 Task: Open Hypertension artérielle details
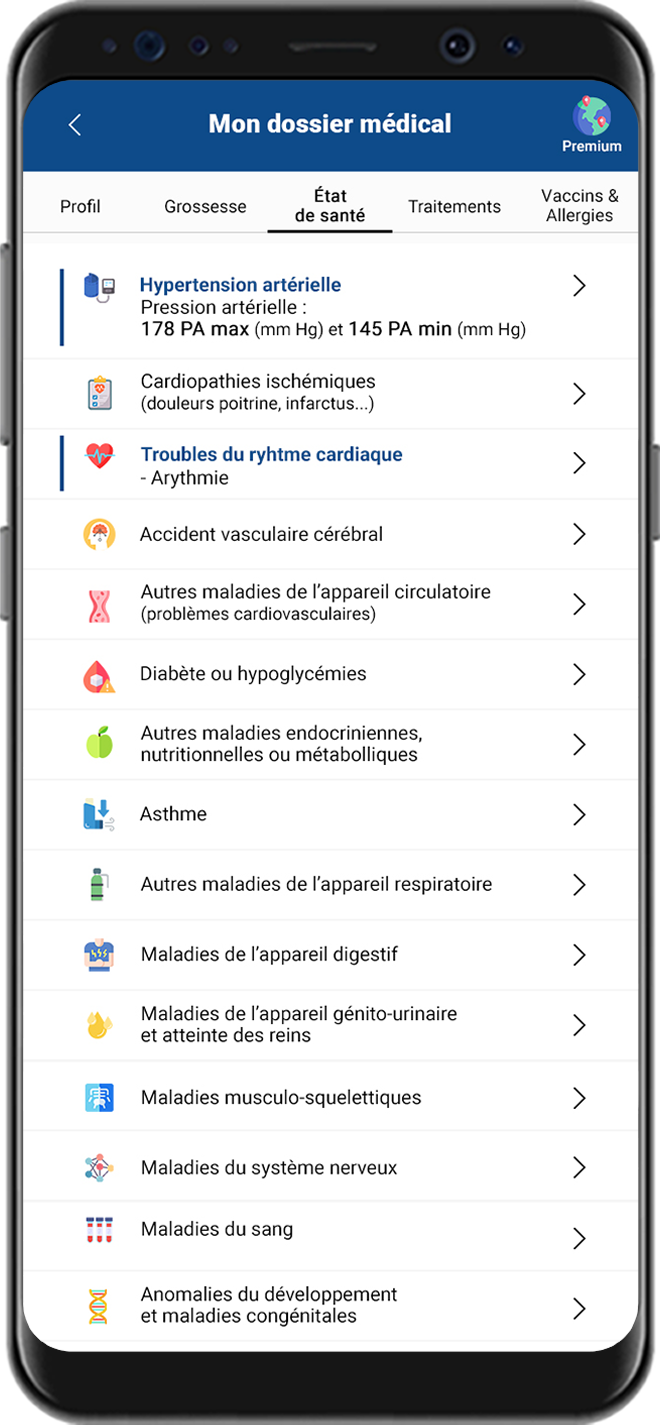click(x=330, y=306)
